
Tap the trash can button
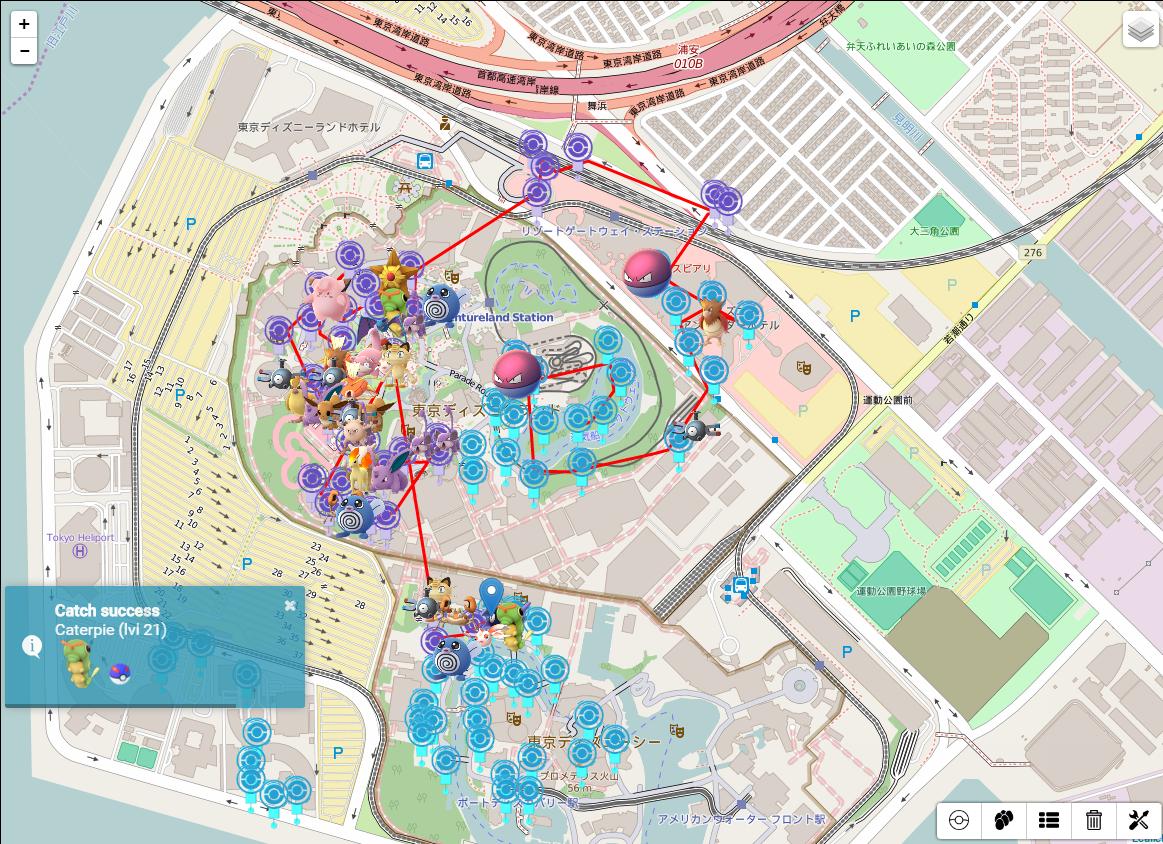point(1094,821)
